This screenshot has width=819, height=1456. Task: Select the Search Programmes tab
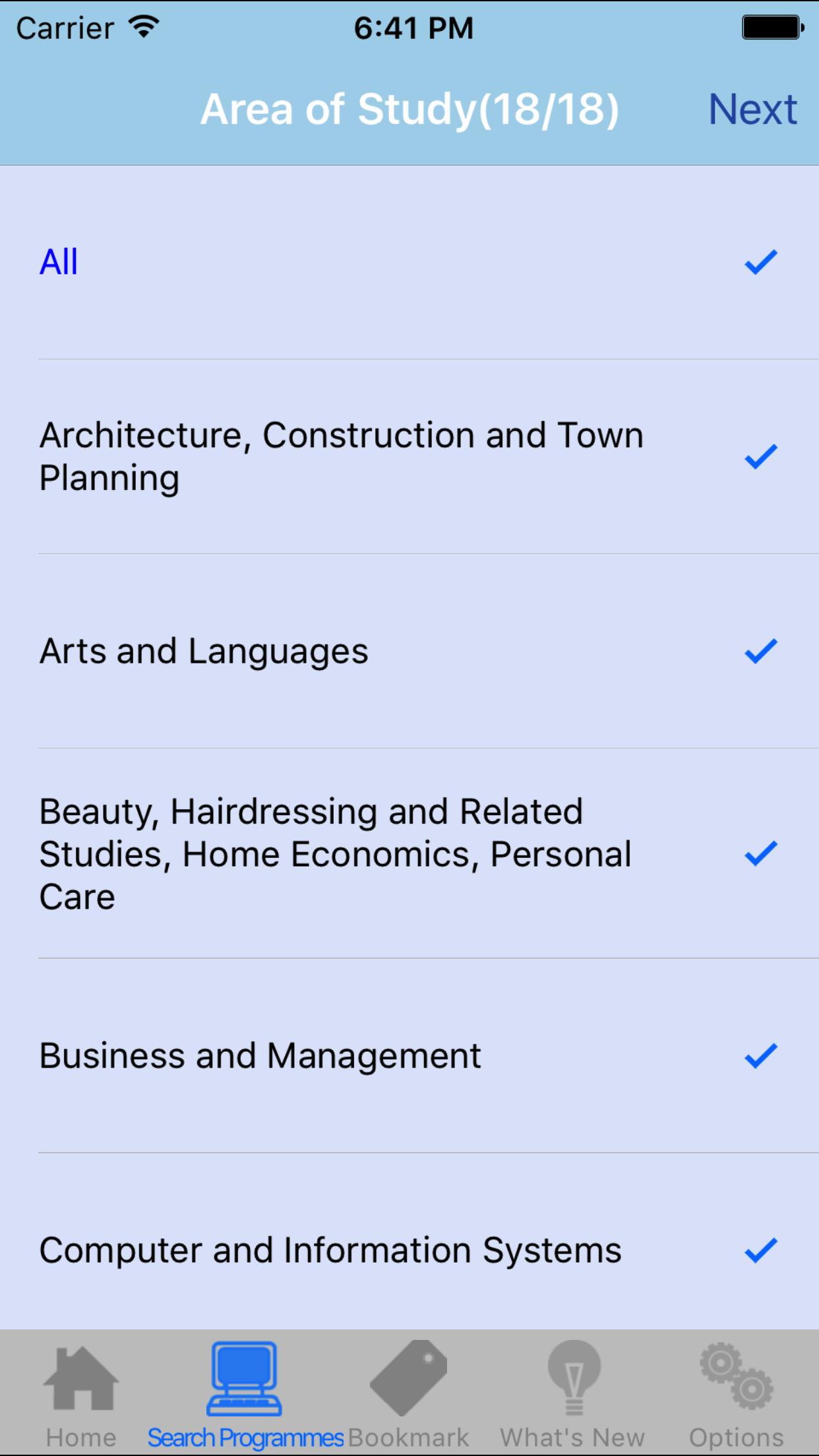(x=245, y=1393)
